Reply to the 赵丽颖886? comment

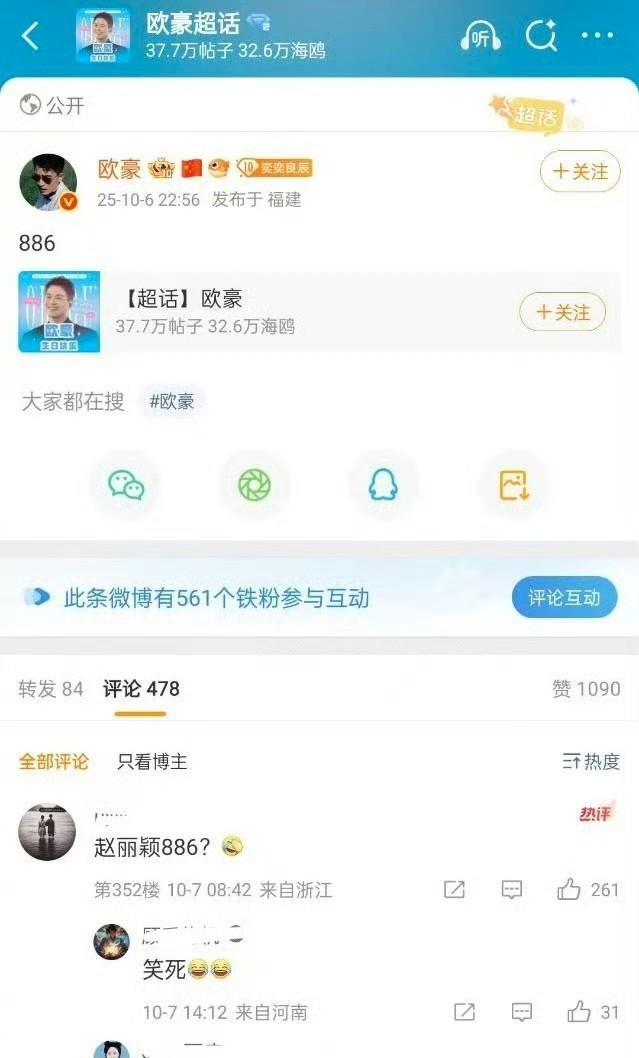(512, 889)
